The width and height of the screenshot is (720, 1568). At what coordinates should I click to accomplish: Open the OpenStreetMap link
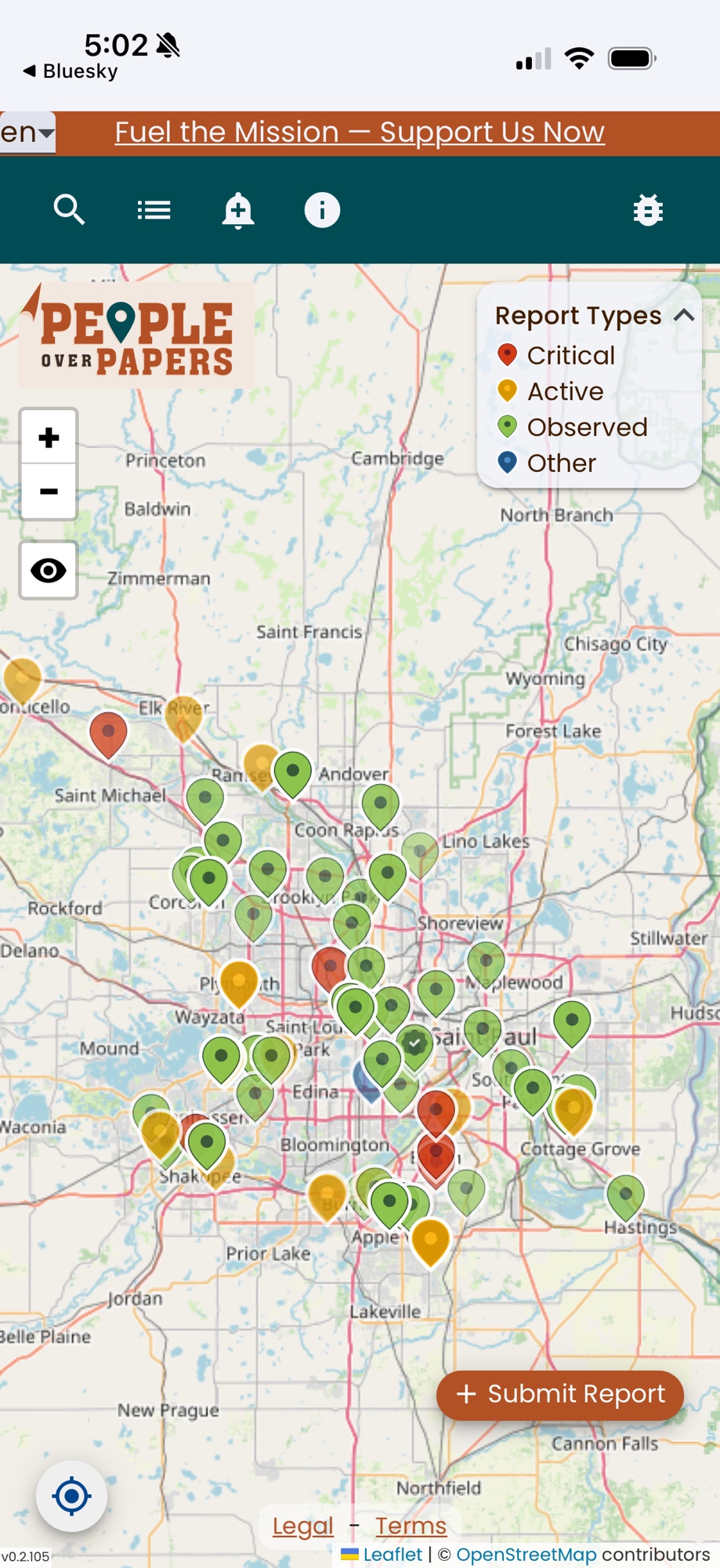(x=526, y=1554)
